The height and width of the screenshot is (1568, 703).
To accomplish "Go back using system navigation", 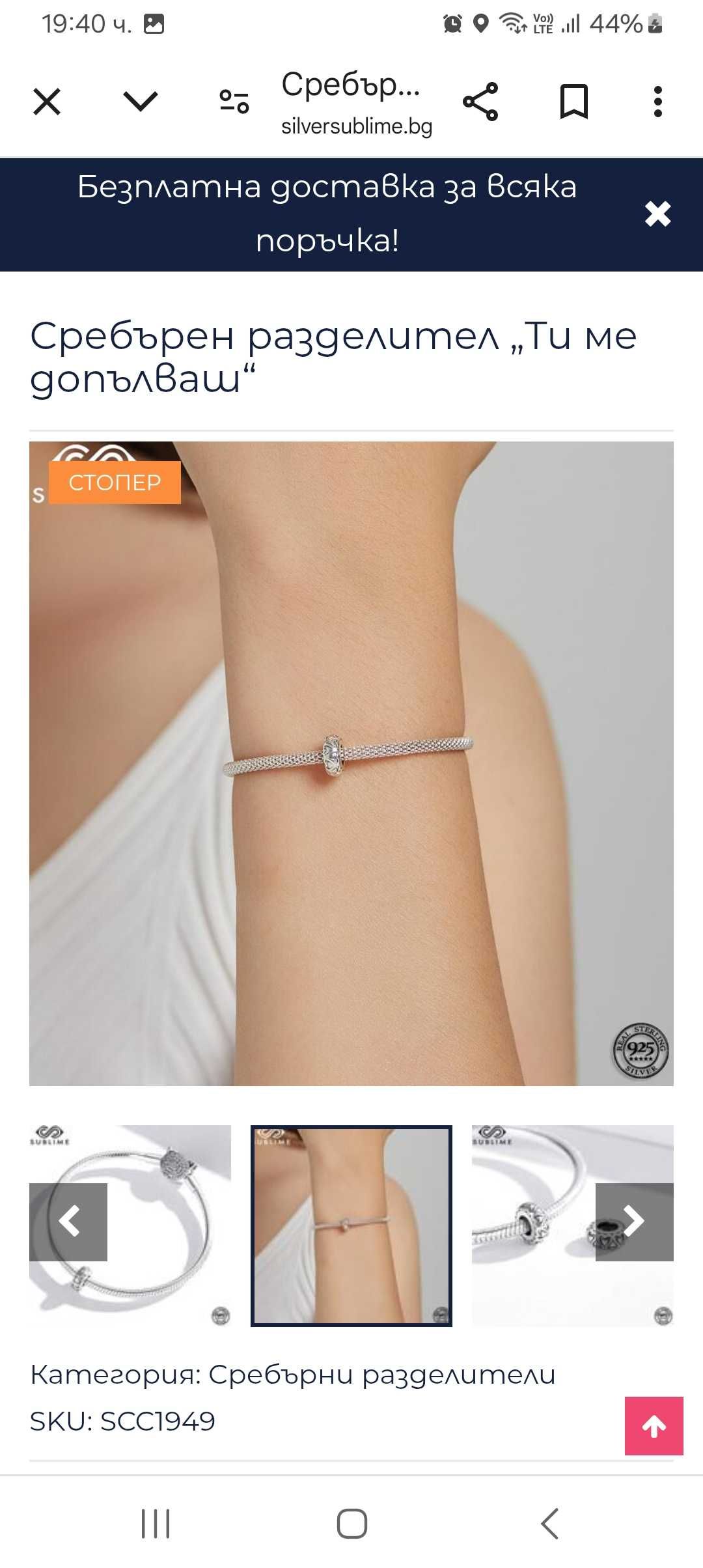I will (550, 1524).
